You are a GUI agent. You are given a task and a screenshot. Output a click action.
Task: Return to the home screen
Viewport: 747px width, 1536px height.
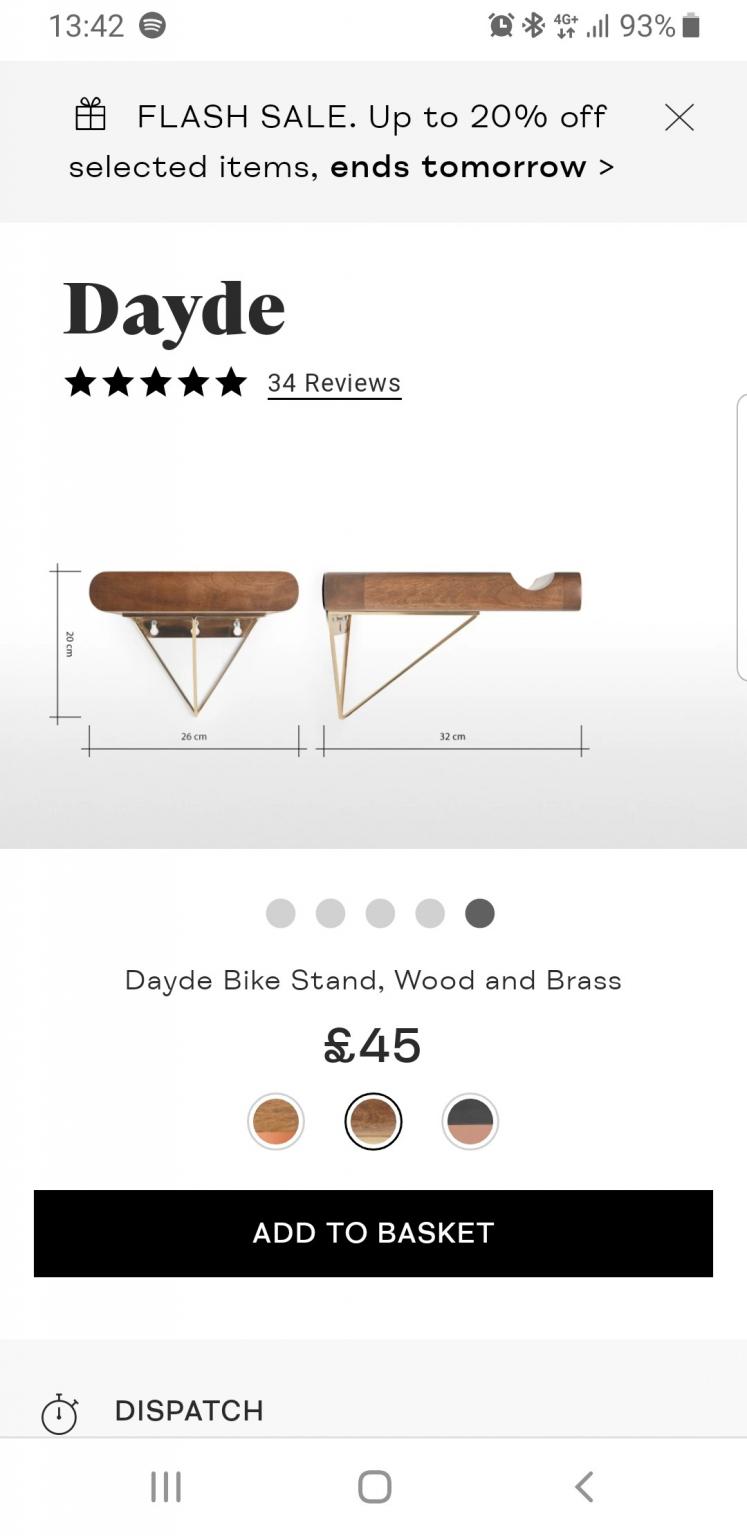(374, 1487)
